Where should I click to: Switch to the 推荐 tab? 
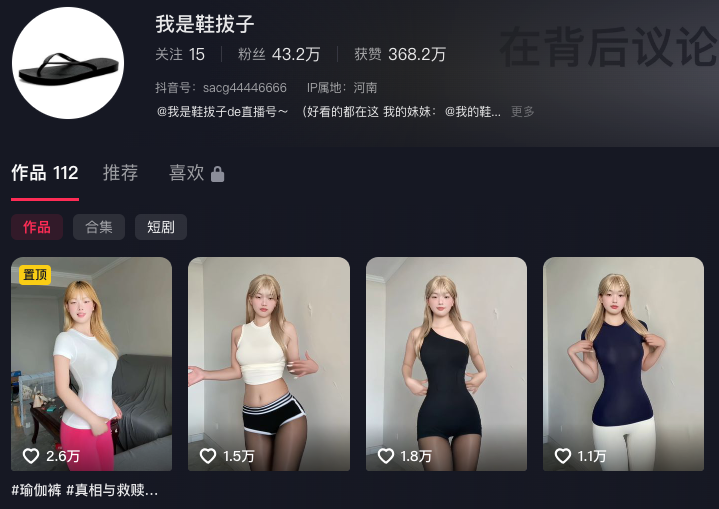click(121, 173)
